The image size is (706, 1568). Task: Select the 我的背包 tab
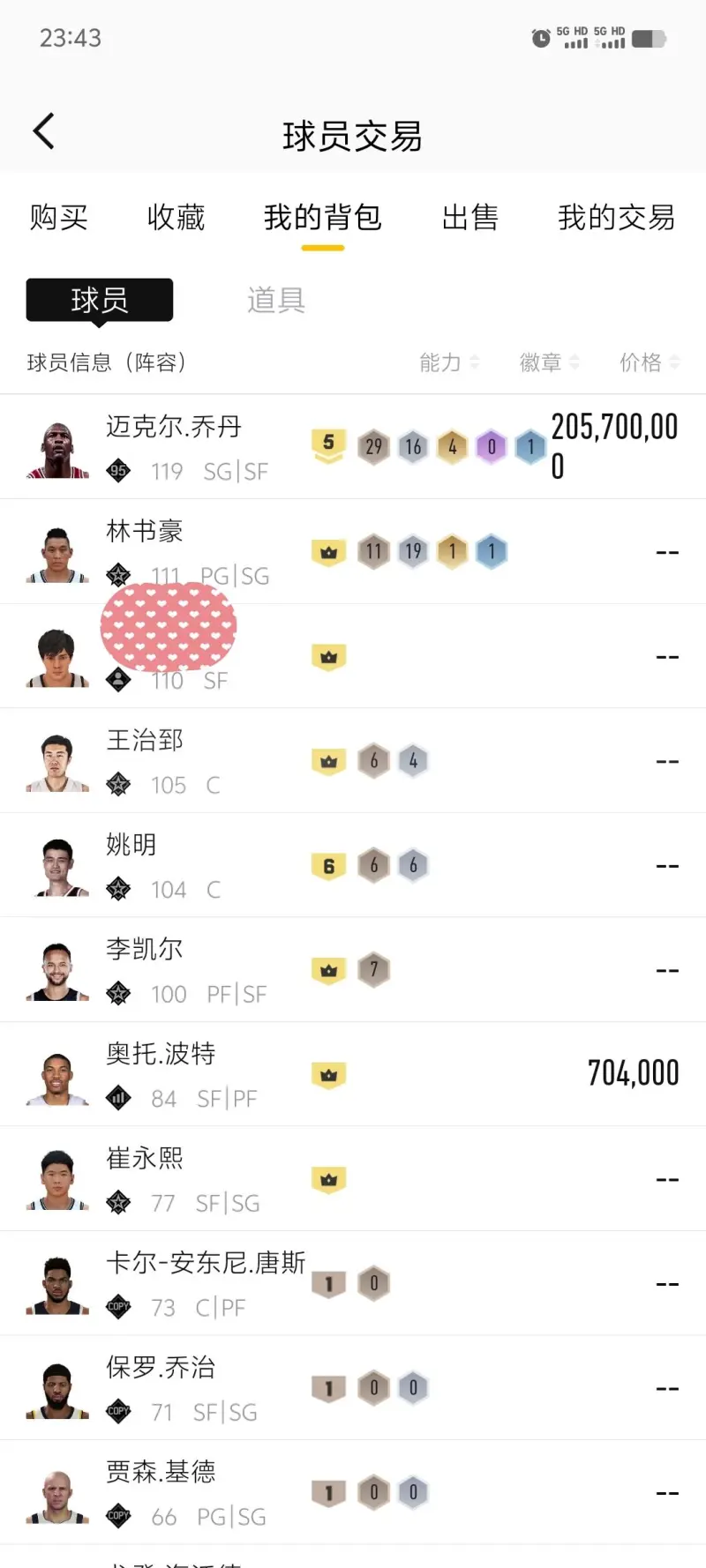point(322,218)
